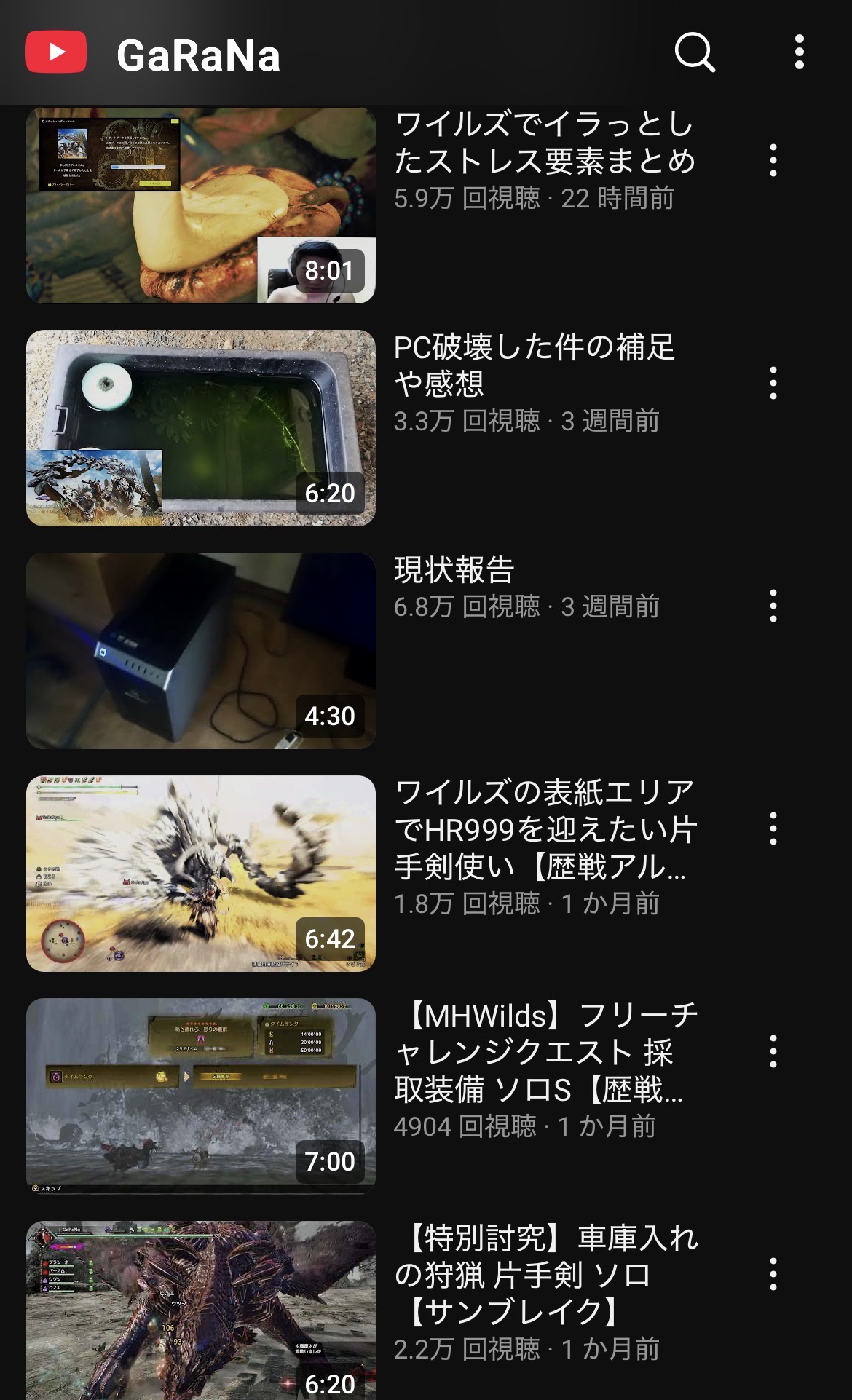Play the PC破壊した件の補足や感想 video
852x1400 pixels.
[201, 428]
